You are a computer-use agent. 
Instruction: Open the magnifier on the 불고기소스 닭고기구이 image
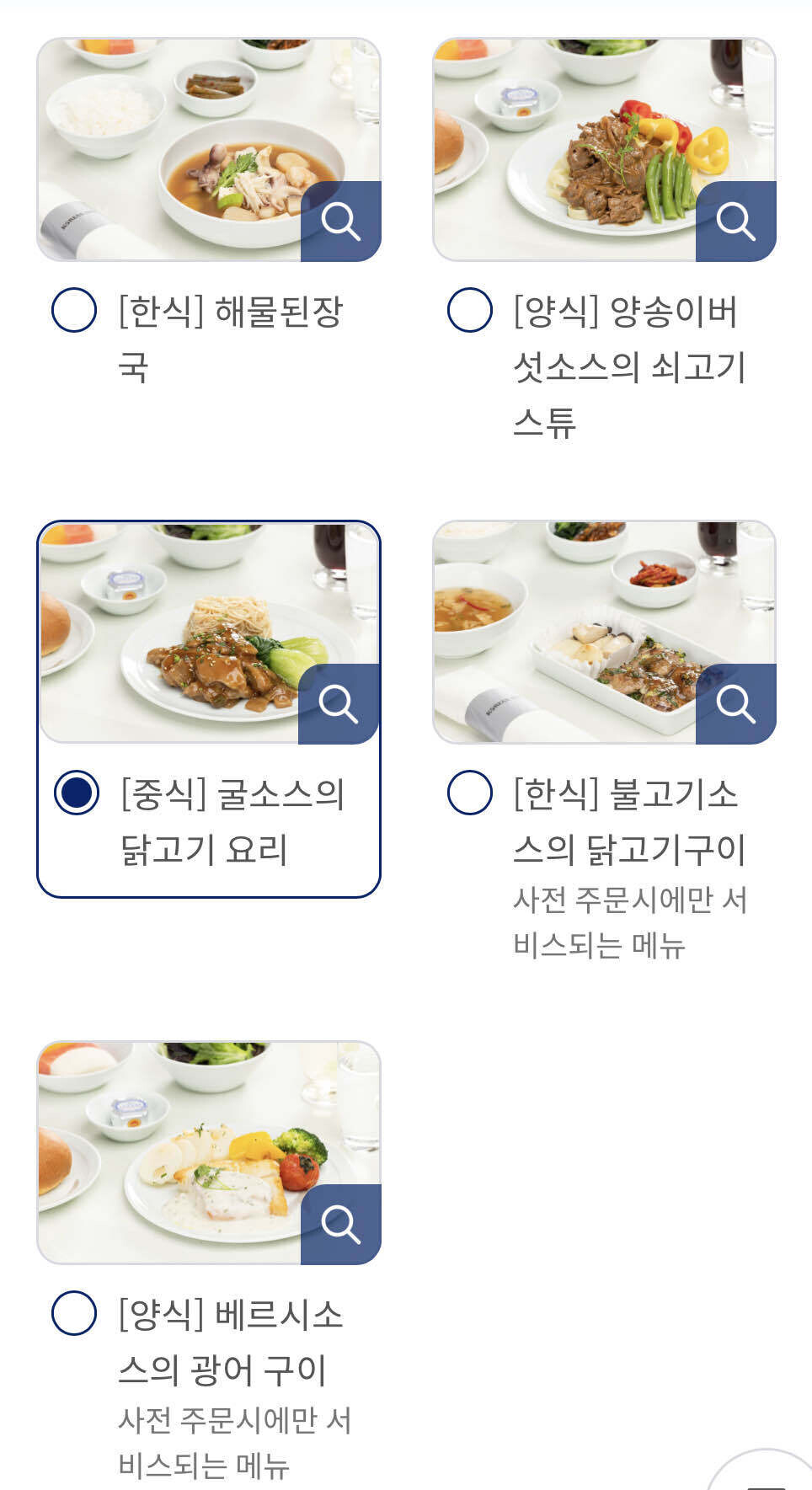point(736,702)
